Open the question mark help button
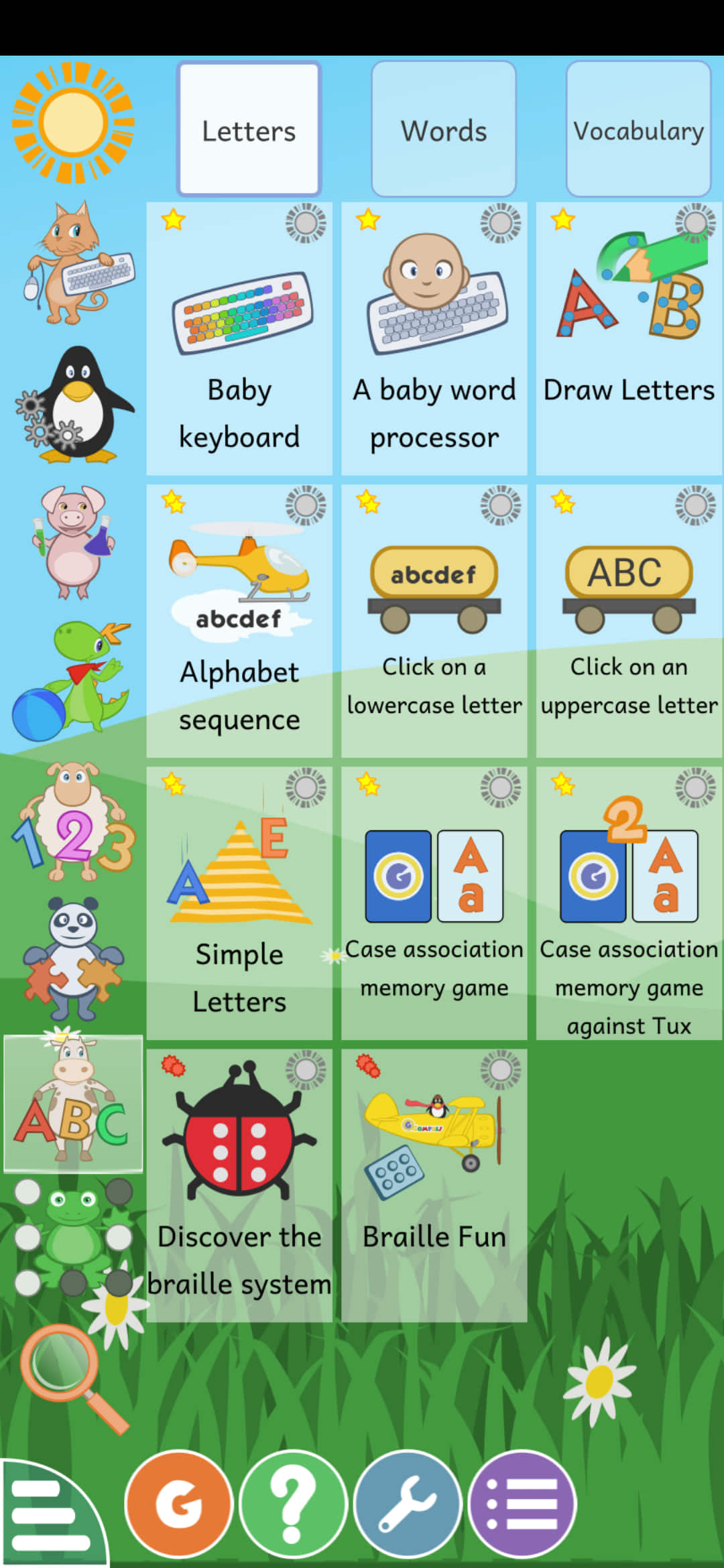The height and width of the screenshot is (1568, 724). point(293,1504)
